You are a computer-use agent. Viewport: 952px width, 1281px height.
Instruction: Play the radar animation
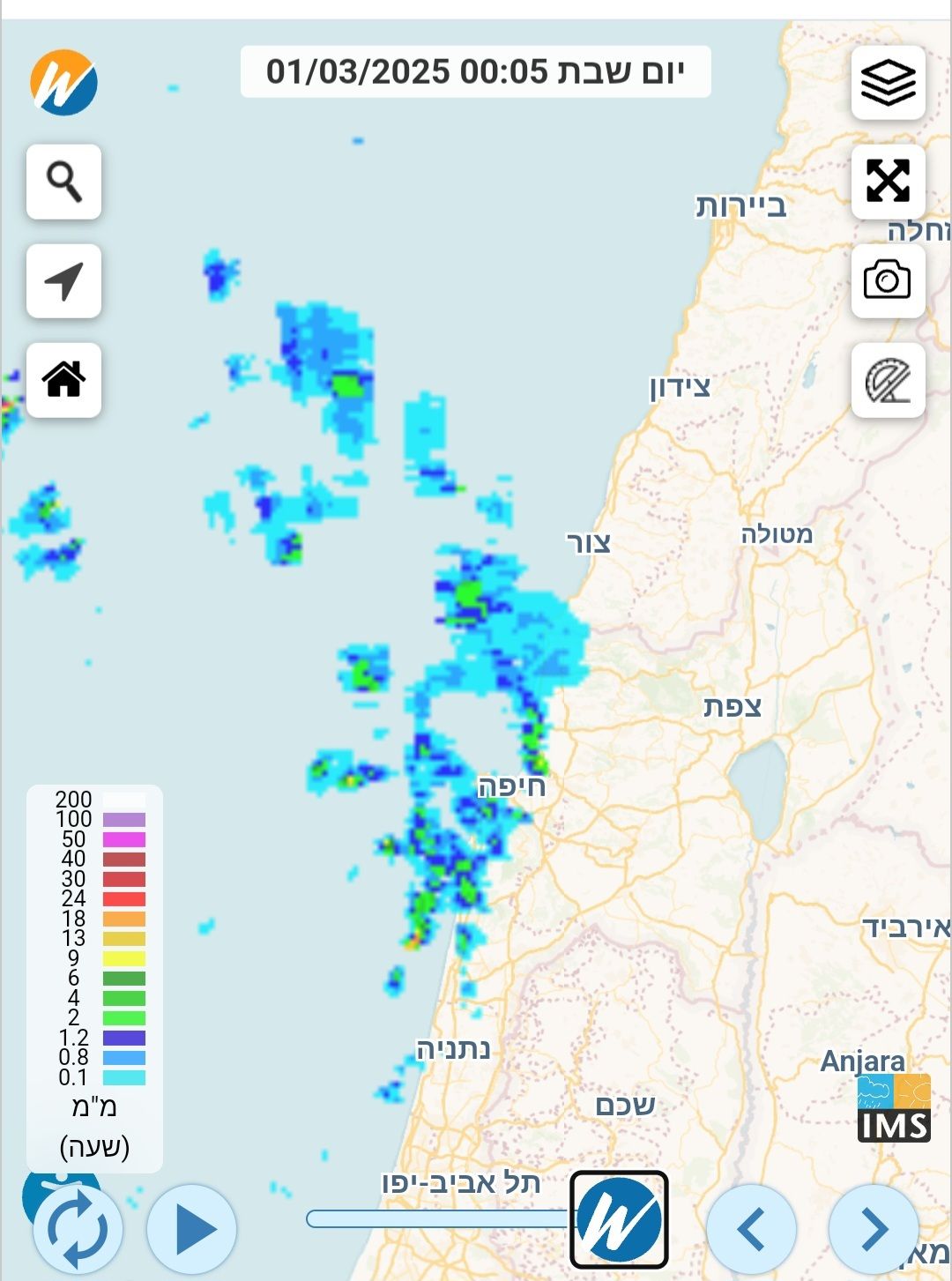(x=192, y=1228)
